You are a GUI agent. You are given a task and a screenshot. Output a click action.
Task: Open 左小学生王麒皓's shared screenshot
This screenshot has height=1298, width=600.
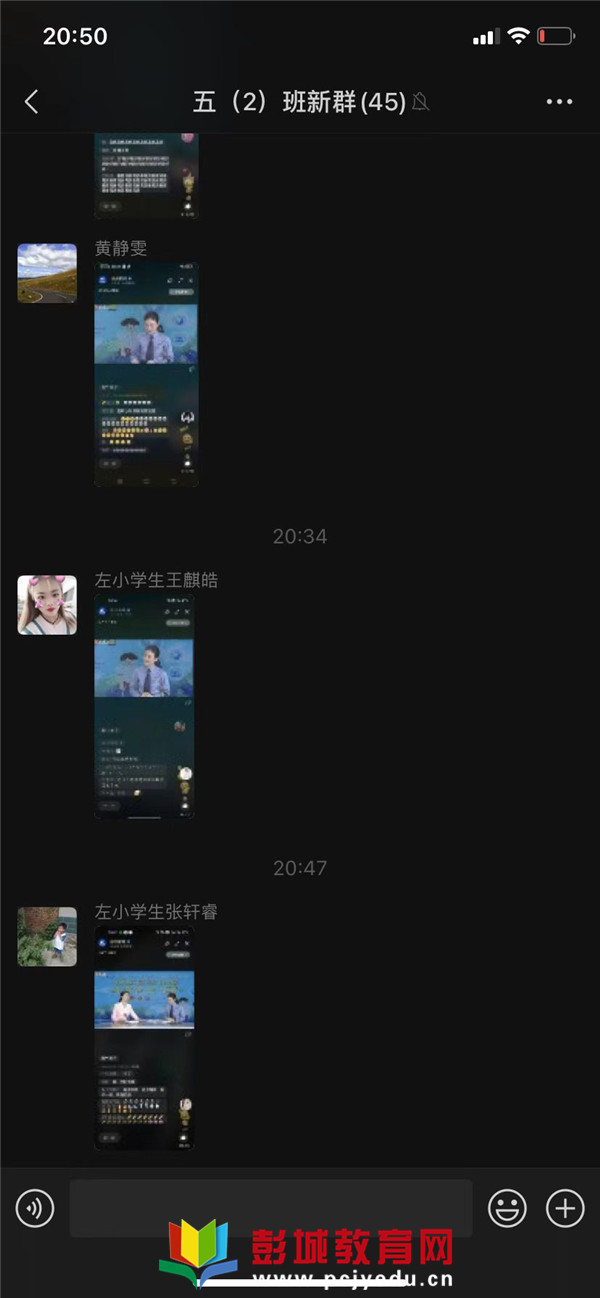click(x=144, y=707)
